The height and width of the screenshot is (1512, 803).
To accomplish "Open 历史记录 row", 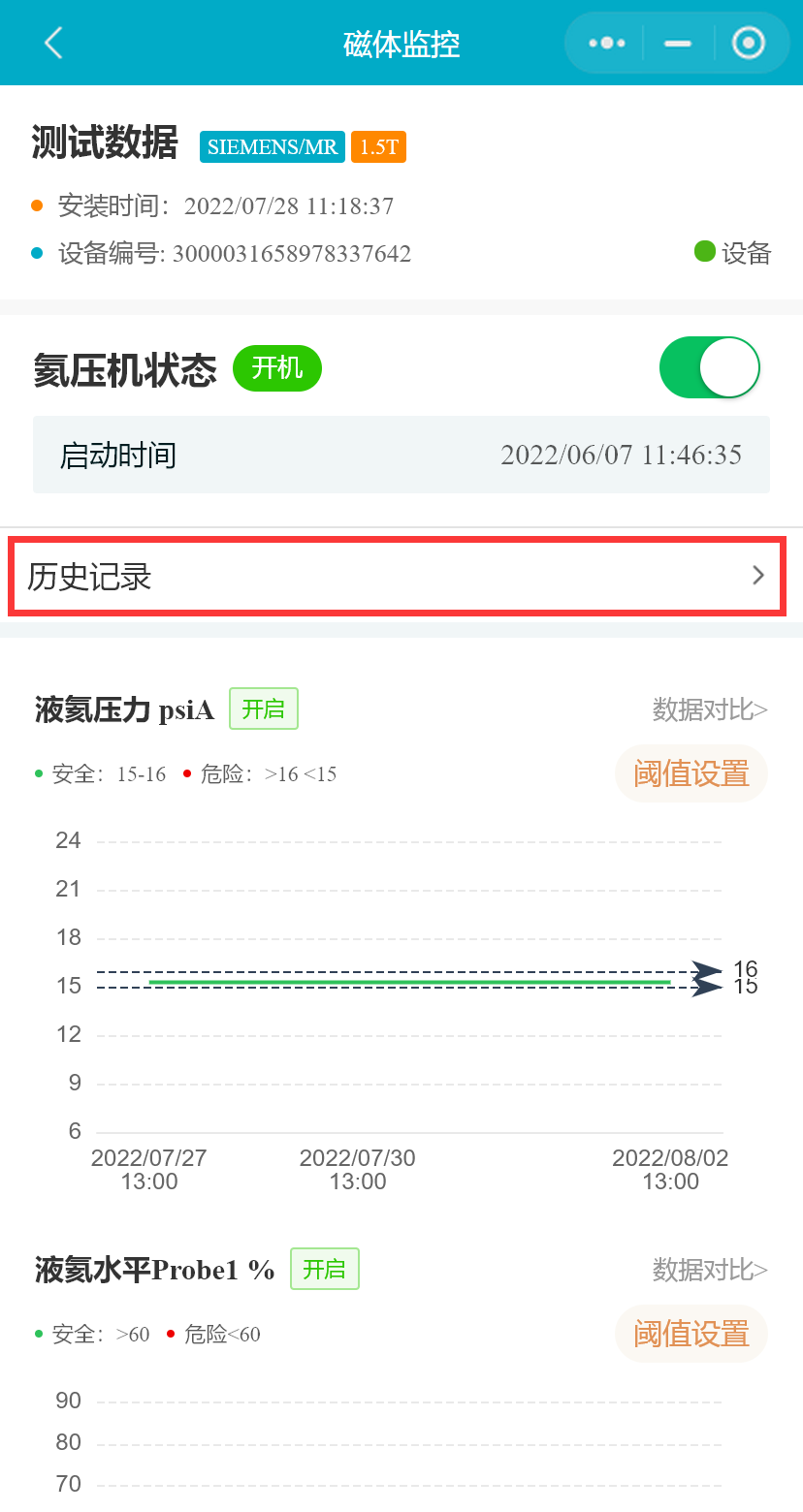I will point(397,578).
